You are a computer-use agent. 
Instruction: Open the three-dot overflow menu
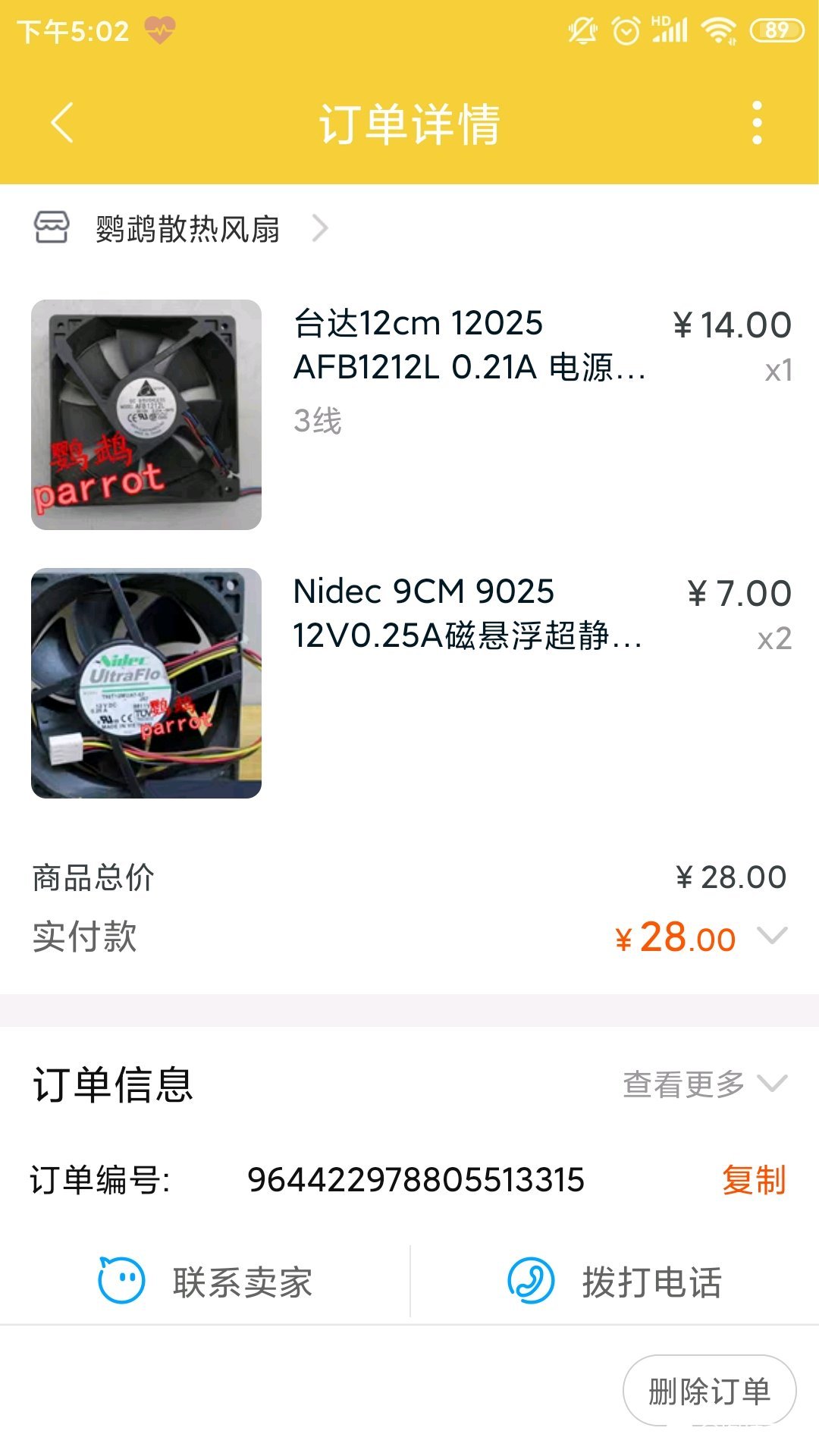tap(756, 123)
